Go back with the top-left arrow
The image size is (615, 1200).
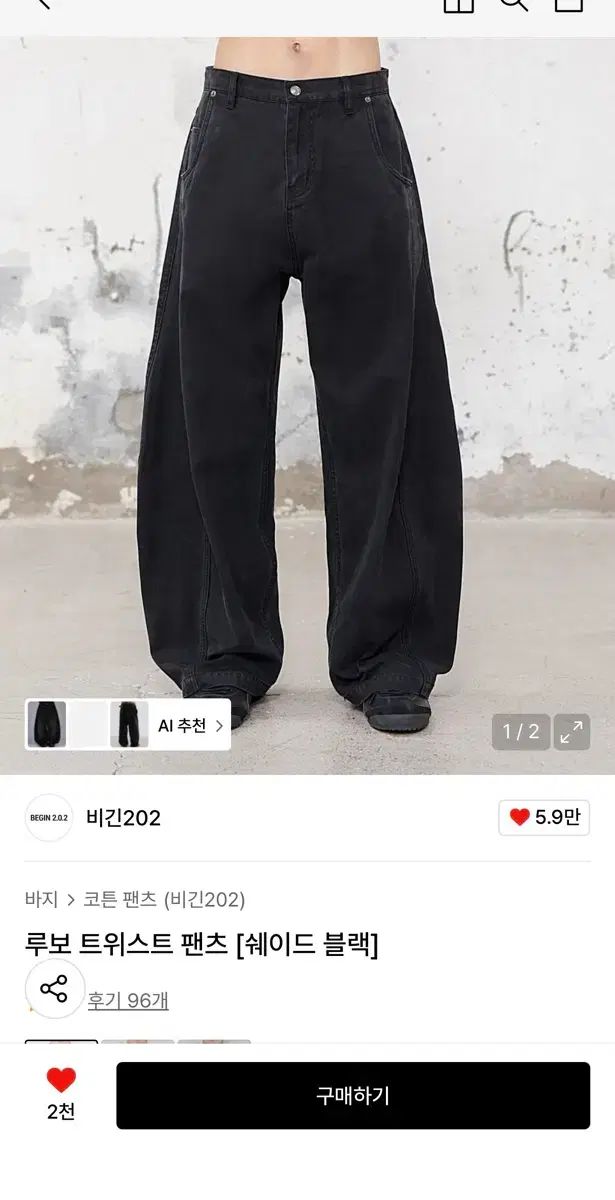tap(40, 5)
